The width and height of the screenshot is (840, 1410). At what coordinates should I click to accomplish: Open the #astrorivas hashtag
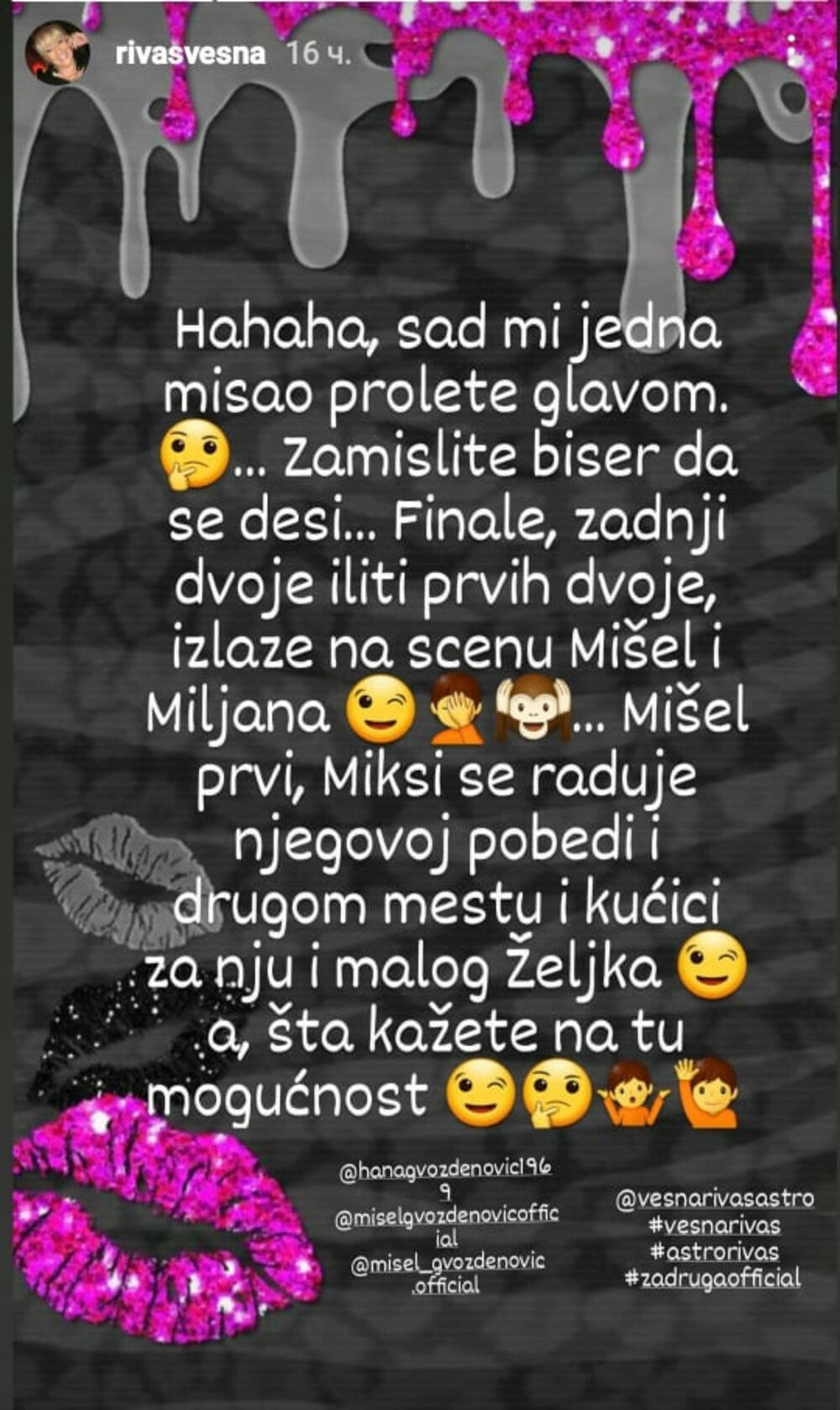pyautogui.click(x=715, y=1252)
